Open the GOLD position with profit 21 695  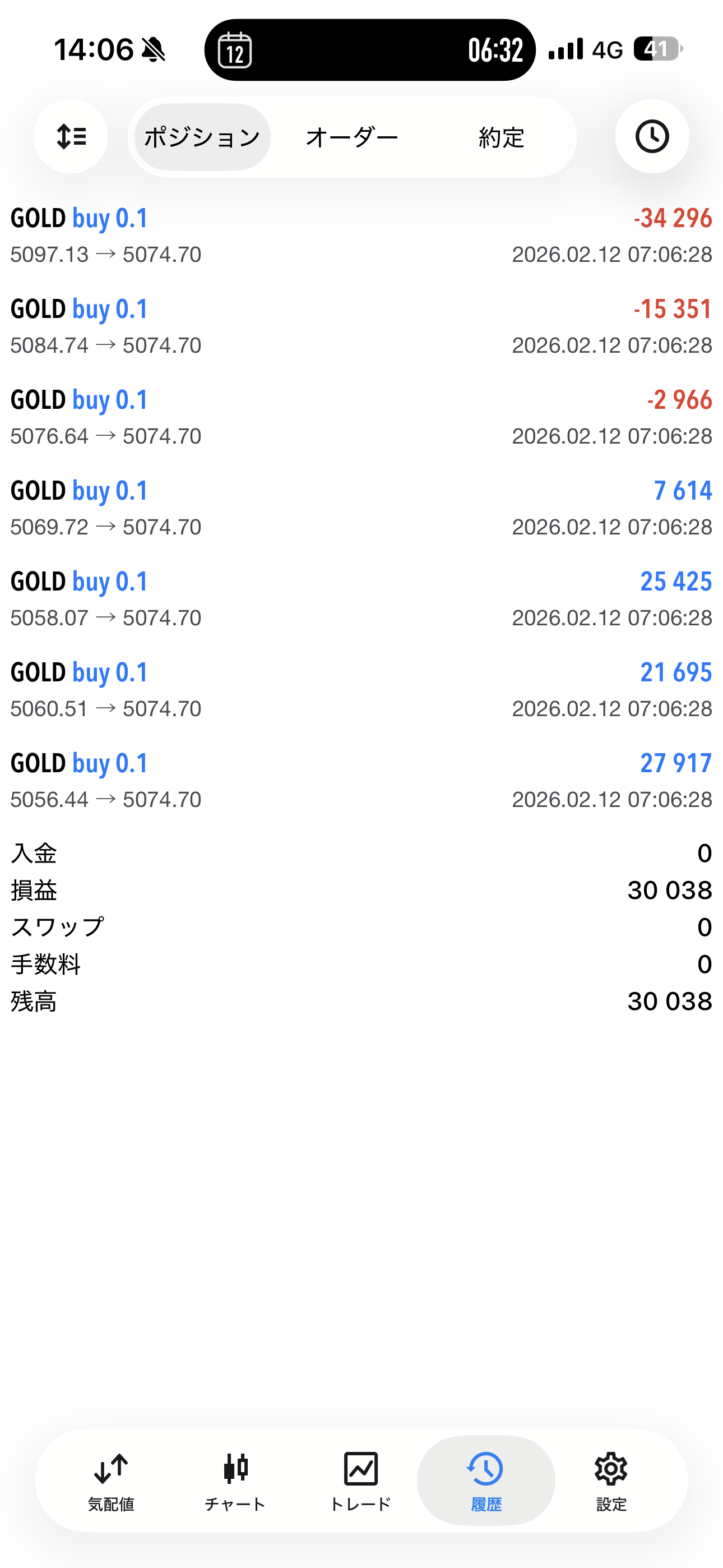[x=361, y=690]
